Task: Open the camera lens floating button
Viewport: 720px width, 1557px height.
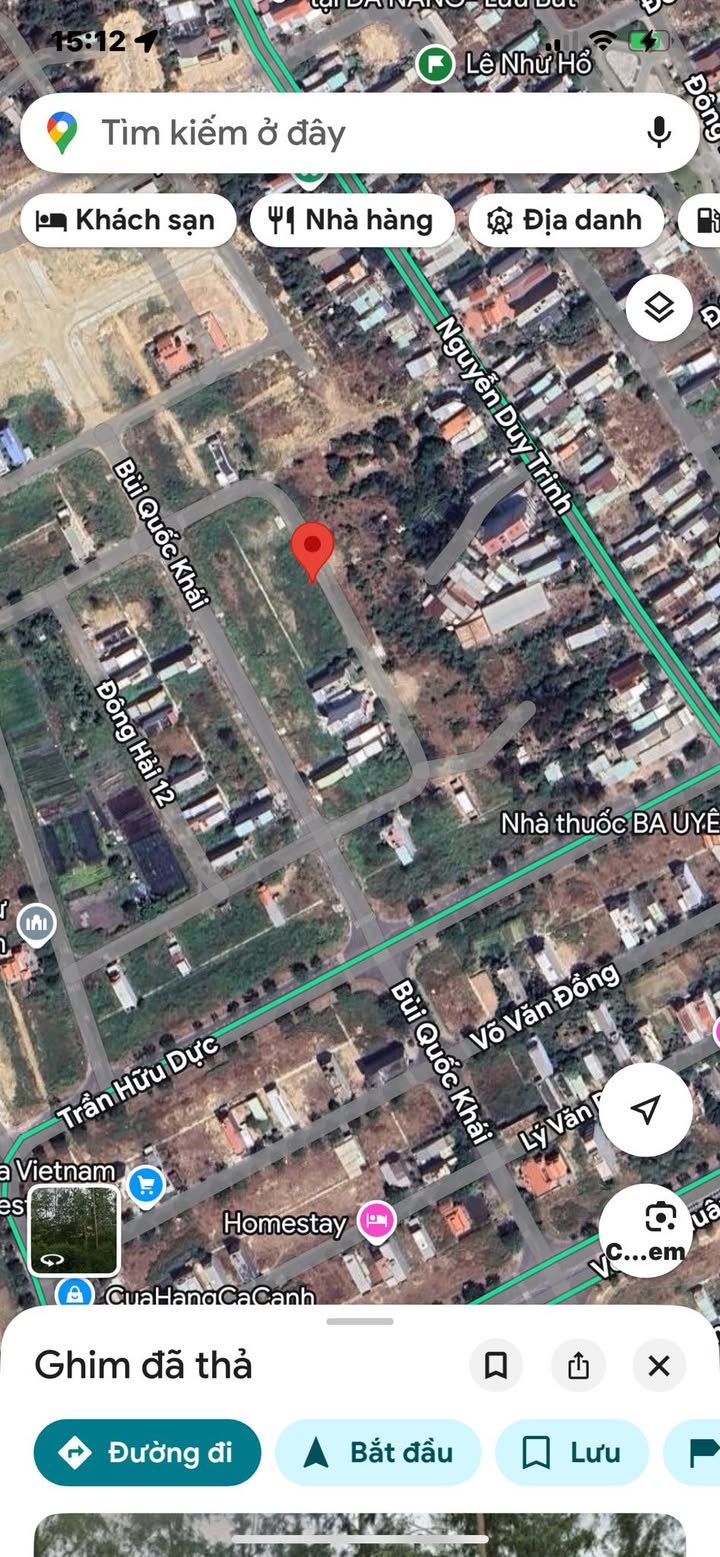Action: coord(646,1231)
